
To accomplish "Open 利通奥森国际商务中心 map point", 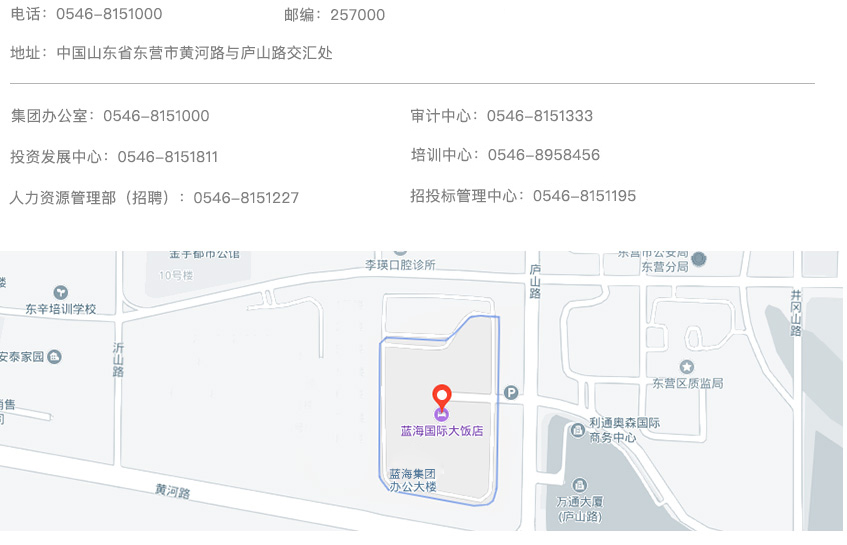I will pyautogui.click(x=578, y=430).
